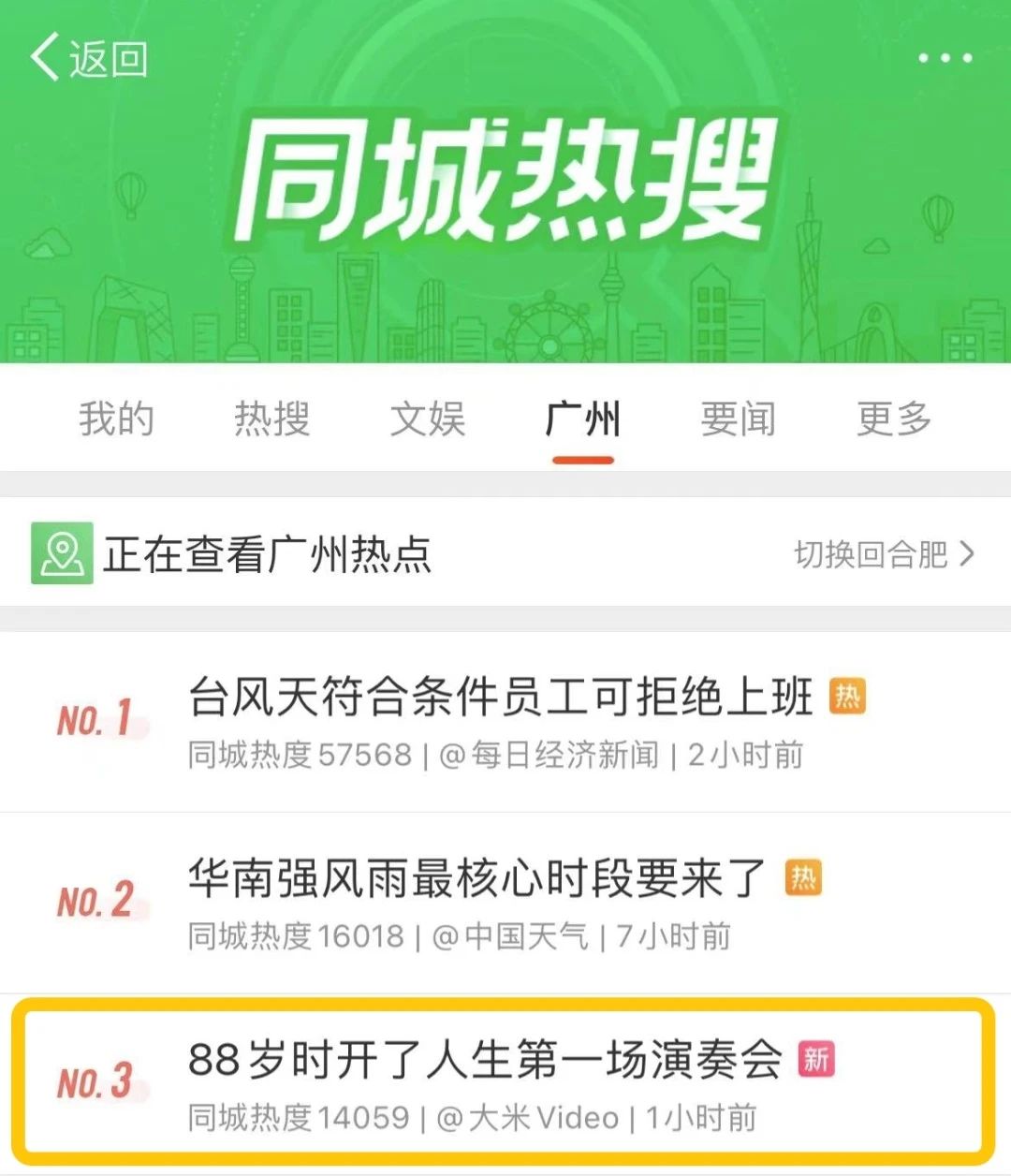Image resolution: width=1011 pixels, height=1176 pixels.
Task: Click the 热 hot badge on NO.1 topic
Action: click(847, 698)
